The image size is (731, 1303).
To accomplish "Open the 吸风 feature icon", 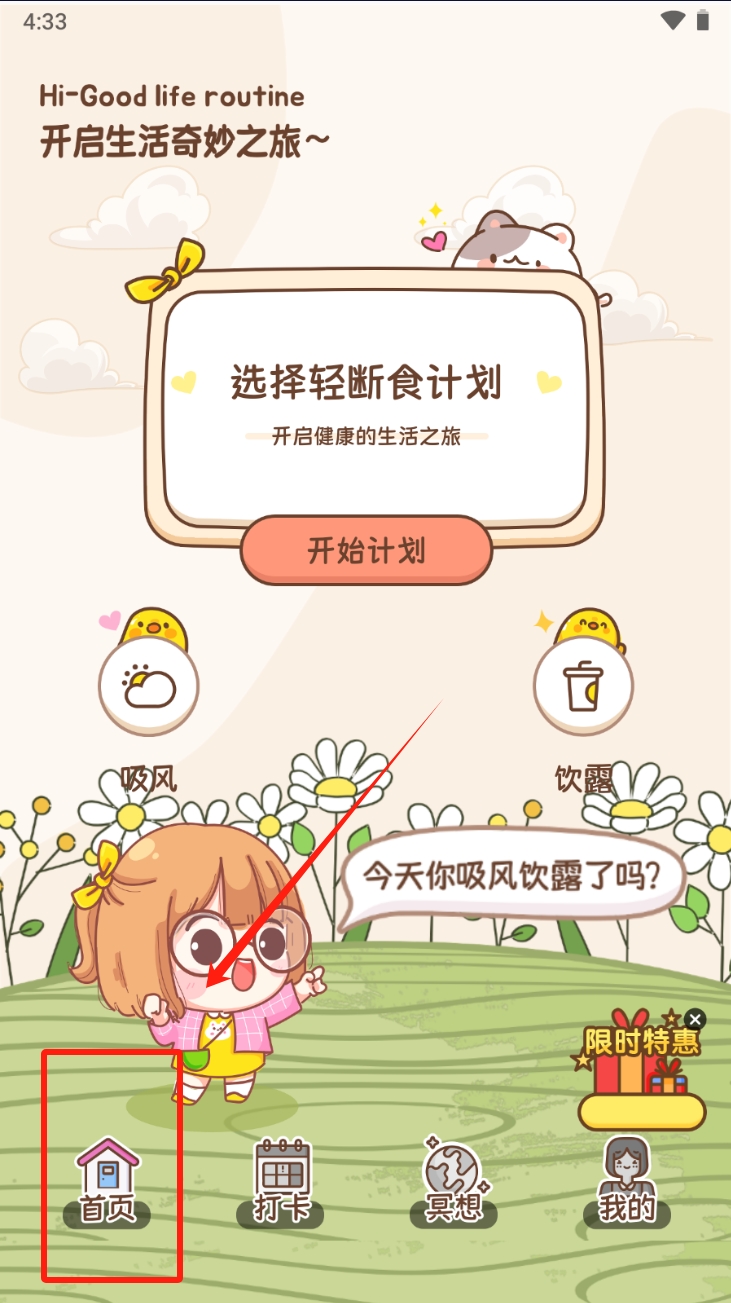I will [x=149, y=687].
